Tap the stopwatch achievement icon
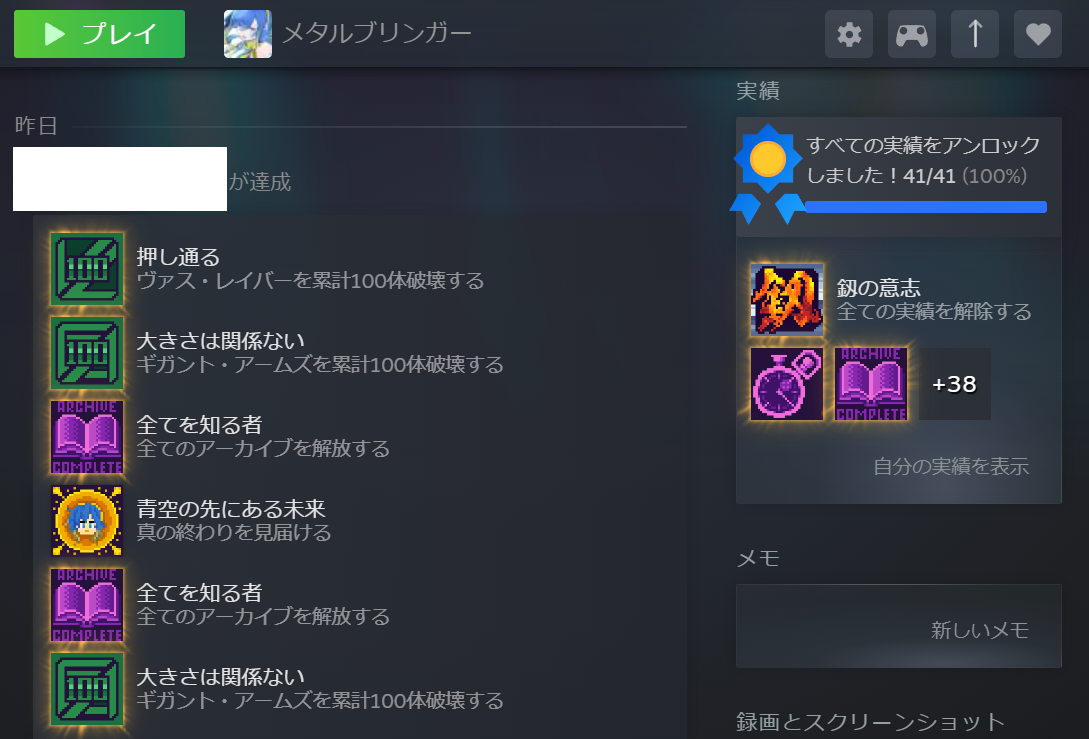 click(787, 384)
